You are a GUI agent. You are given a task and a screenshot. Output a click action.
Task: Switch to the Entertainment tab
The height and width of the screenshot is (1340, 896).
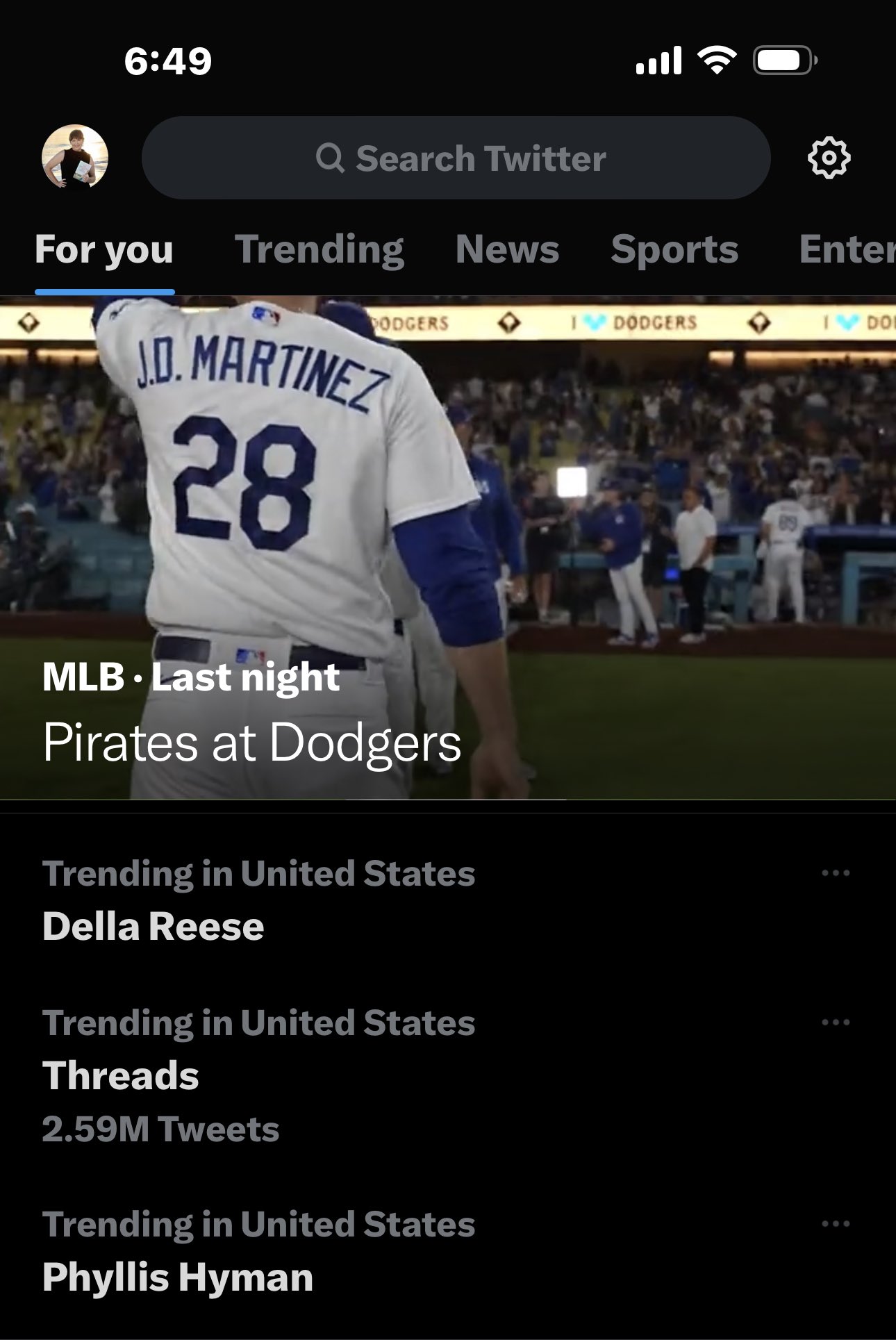tap(846, 250)
